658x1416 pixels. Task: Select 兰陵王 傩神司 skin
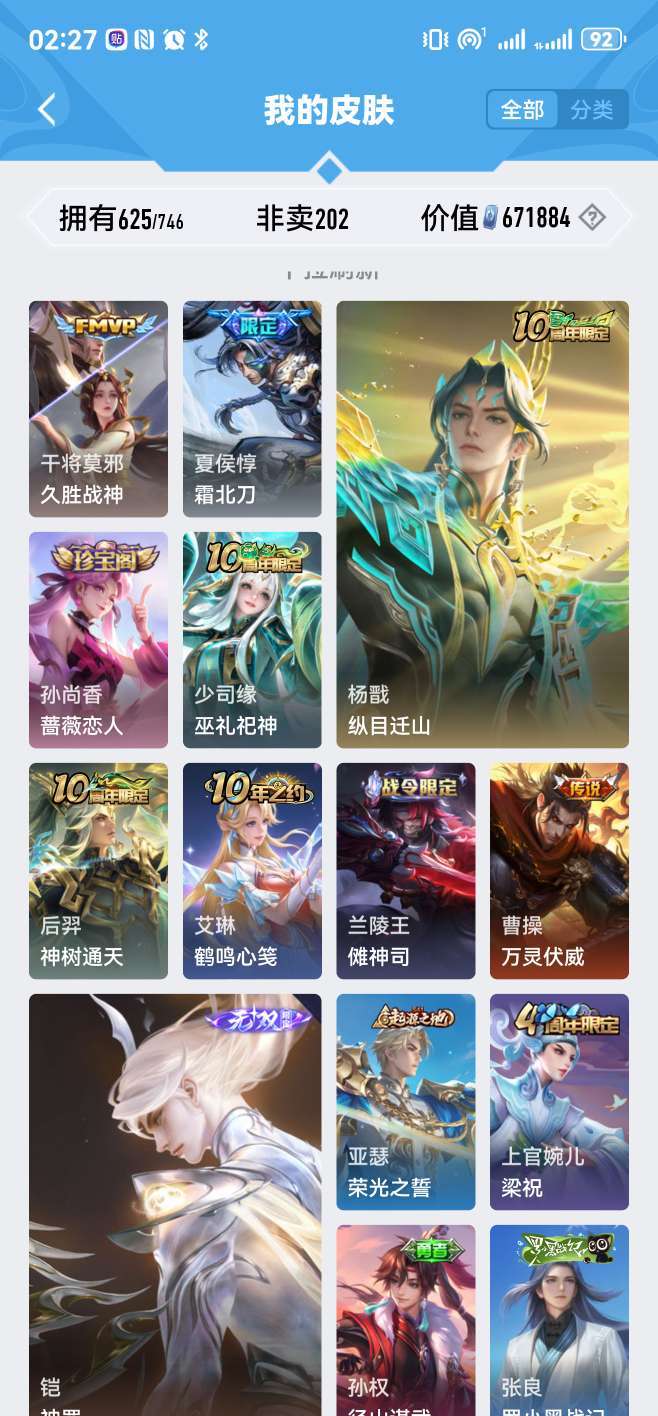[405, 870]
